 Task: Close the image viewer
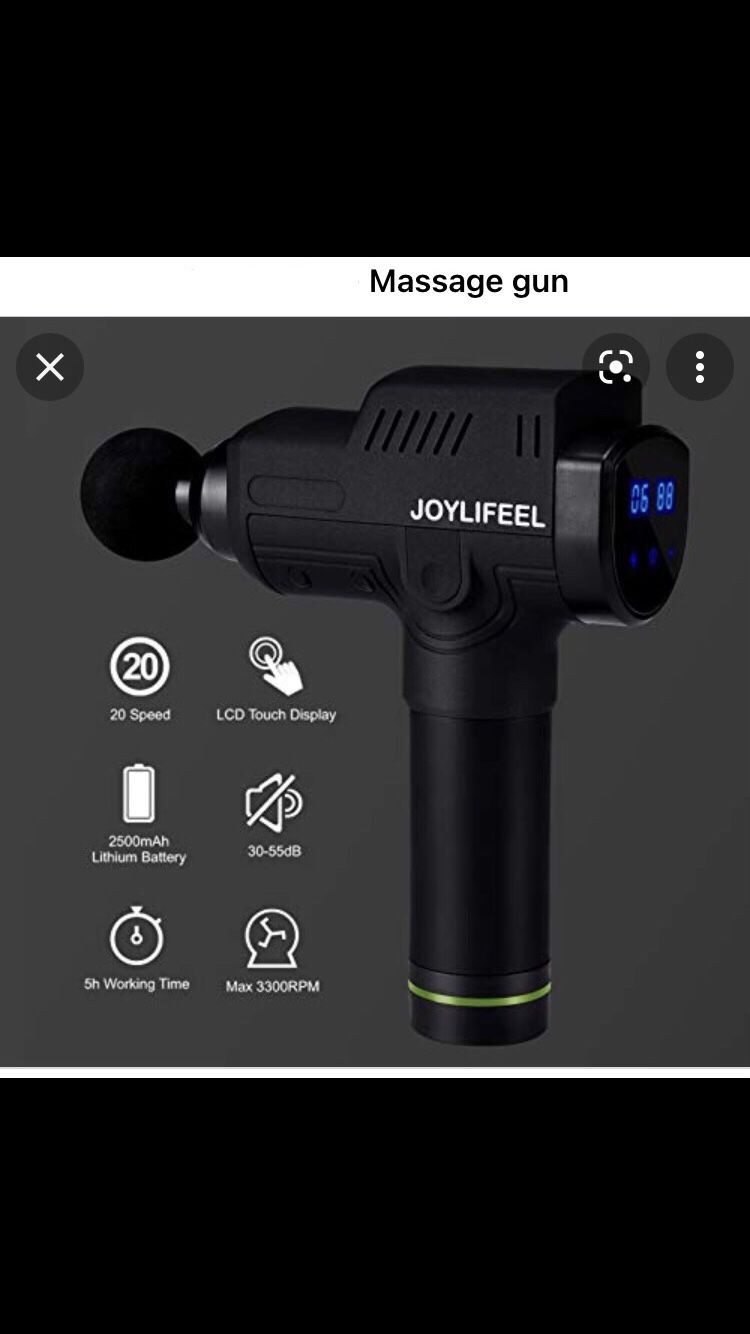(50, 367)
